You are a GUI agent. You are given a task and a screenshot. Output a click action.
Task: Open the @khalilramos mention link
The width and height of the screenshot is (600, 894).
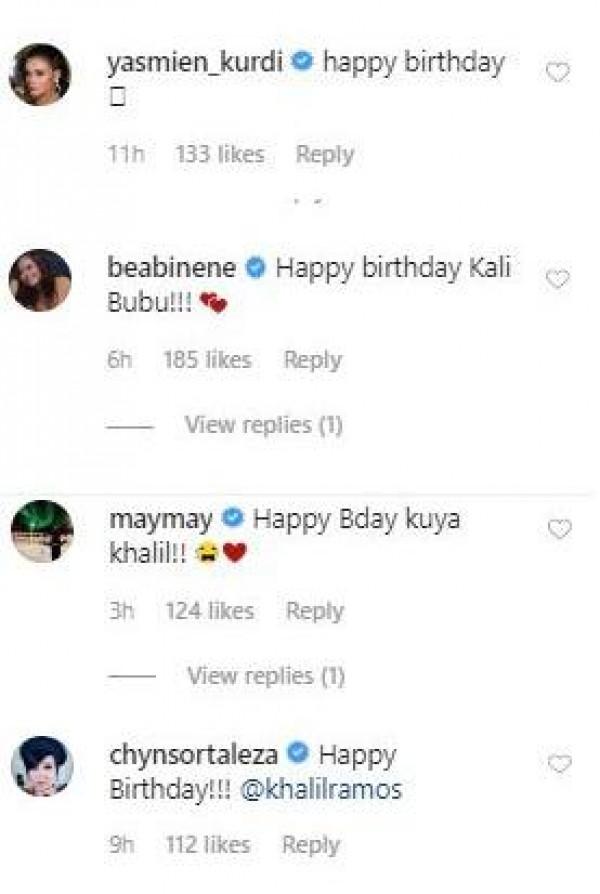[x=320, y=789]
